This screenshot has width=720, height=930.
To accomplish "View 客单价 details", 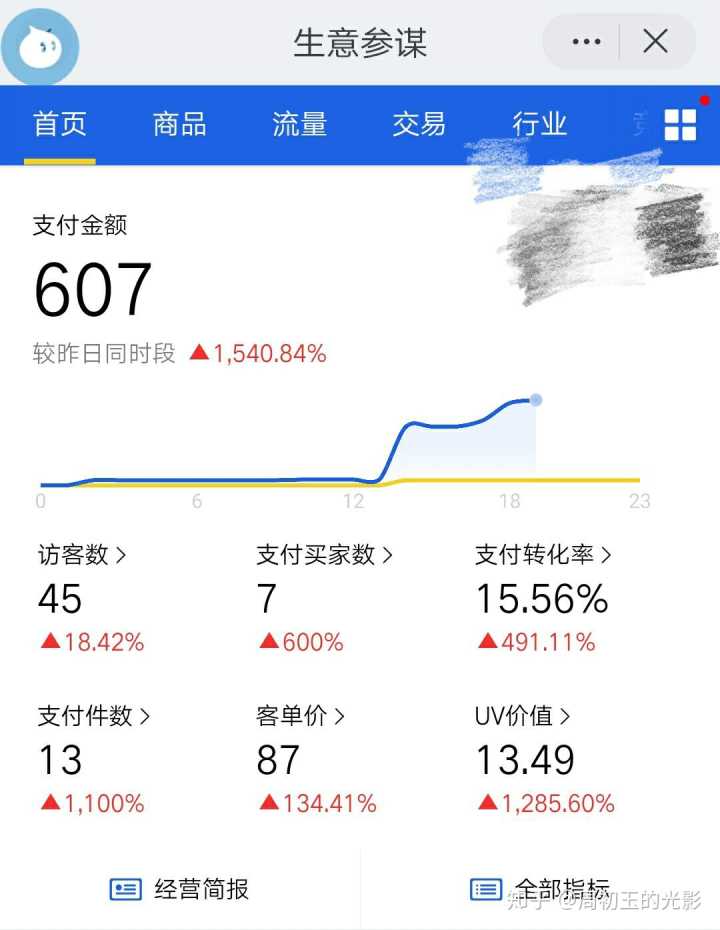I will 300,716.
